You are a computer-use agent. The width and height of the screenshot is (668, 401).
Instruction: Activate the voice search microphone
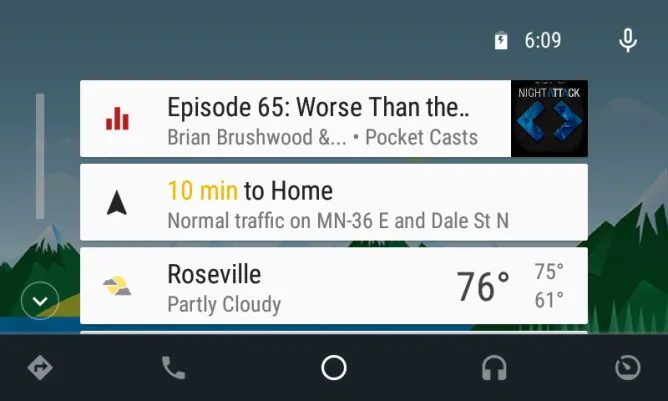(x=628, y=41)
